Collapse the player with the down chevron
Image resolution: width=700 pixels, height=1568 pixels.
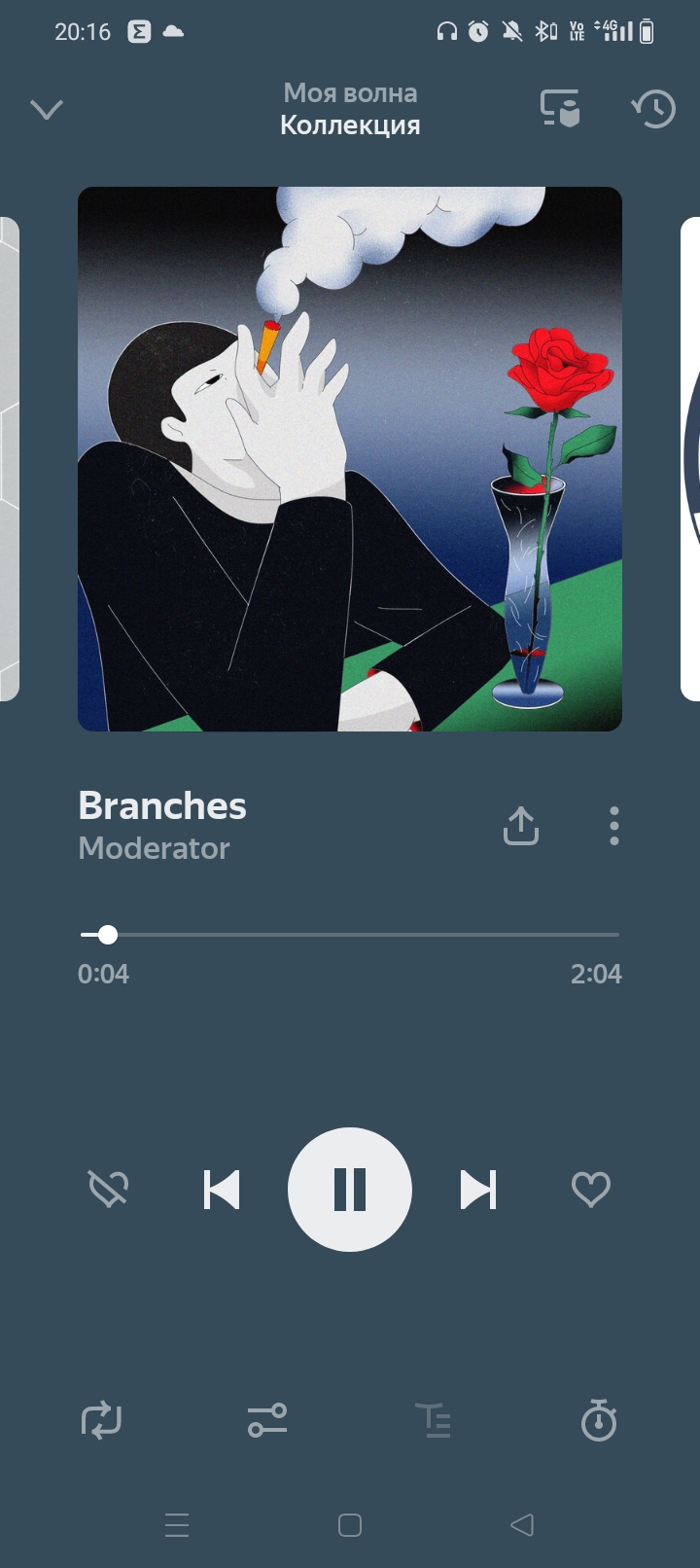(x=47, y=109)
